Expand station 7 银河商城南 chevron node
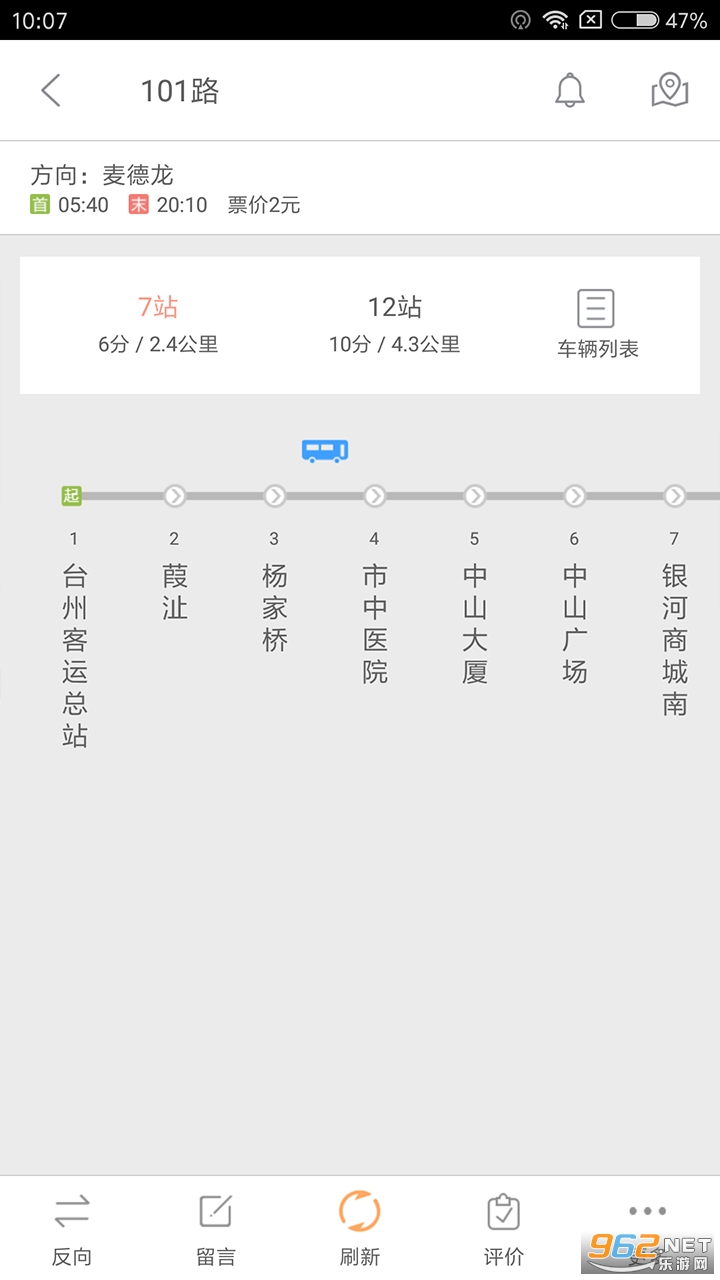This screenshot has width=720, height=1280. [x=674, y=495]
